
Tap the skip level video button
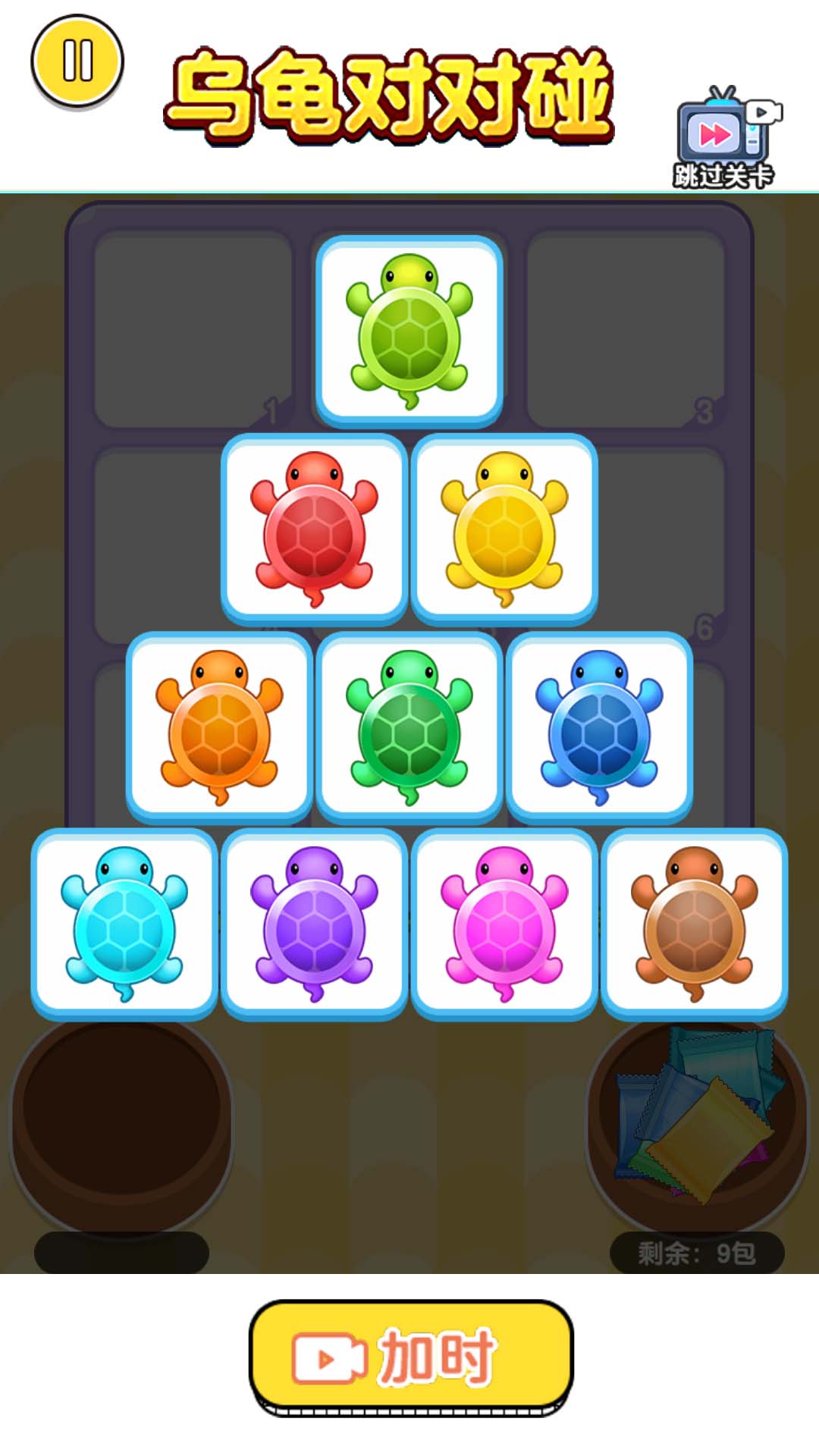[x=724, y=138]
